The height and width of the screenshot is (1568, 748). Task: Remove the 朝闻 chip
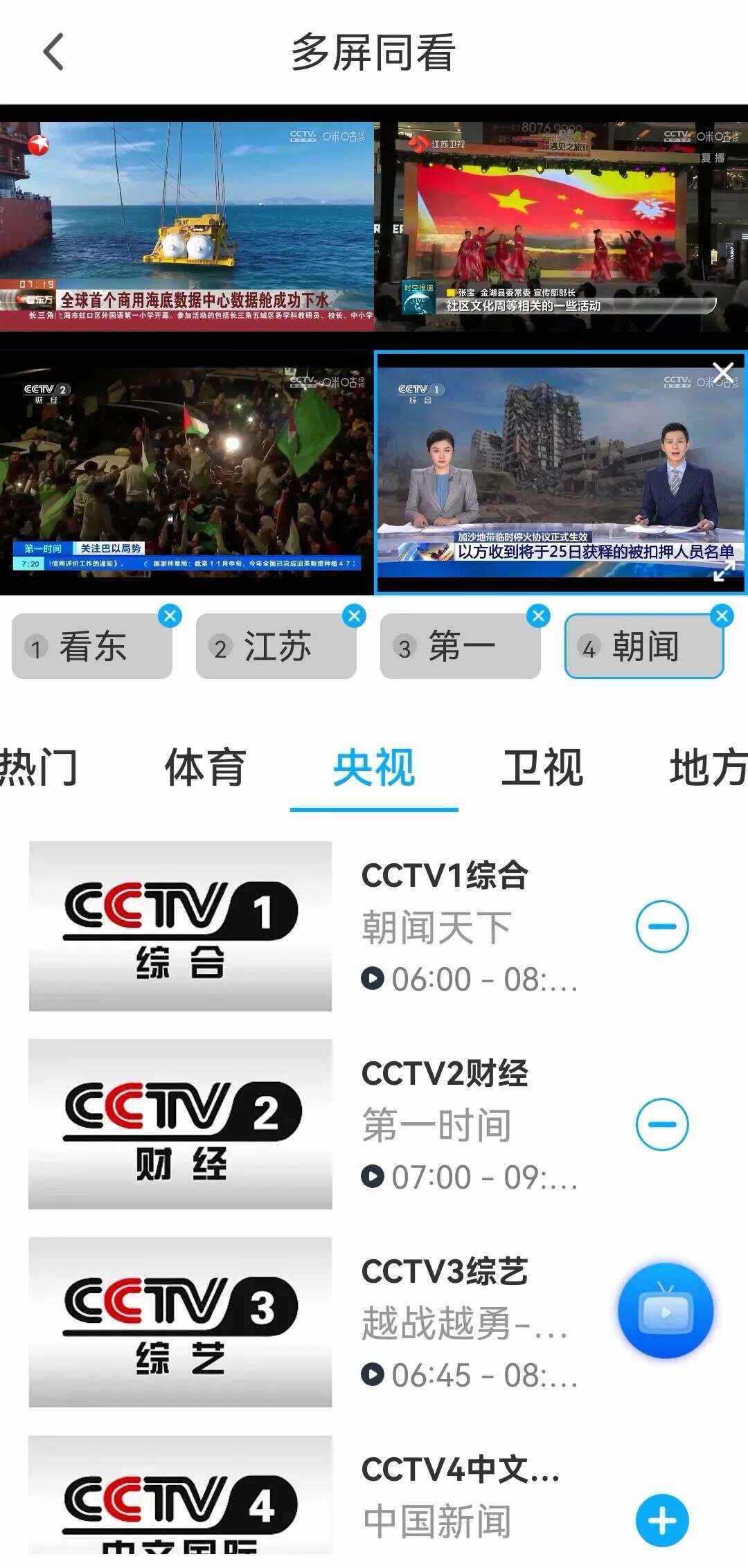coord(722,615)
